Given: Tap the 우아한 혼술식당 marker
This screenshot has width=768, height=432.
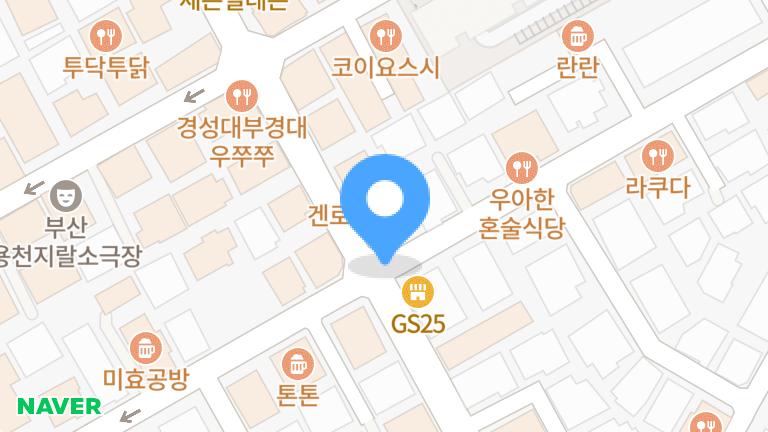Looking at the screenshot, I should (x=521, y=166).
